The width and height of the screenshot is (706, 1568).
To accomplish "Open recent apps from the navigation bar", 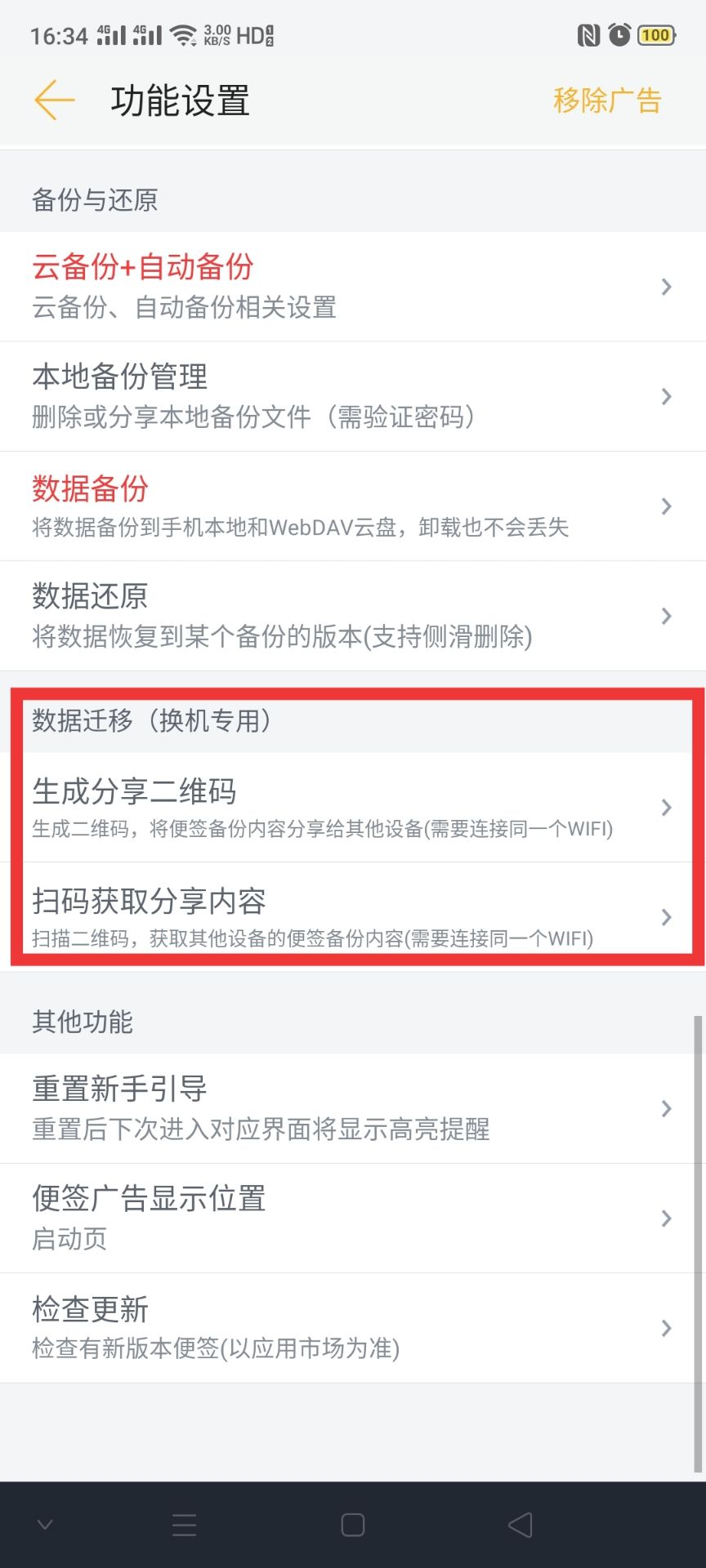I will tap(185, 1525).
